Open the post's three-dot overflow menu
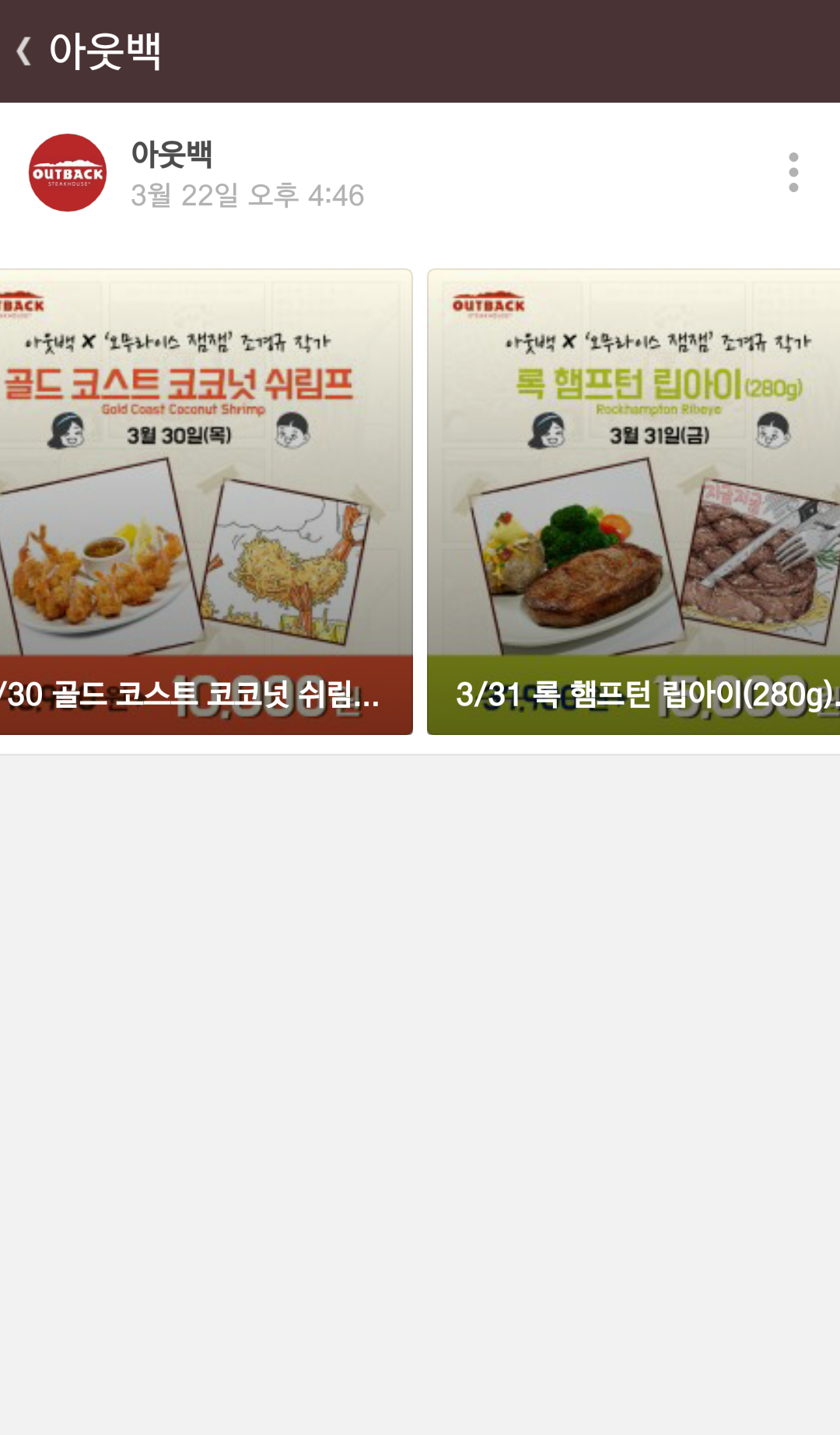 [793, 172]
